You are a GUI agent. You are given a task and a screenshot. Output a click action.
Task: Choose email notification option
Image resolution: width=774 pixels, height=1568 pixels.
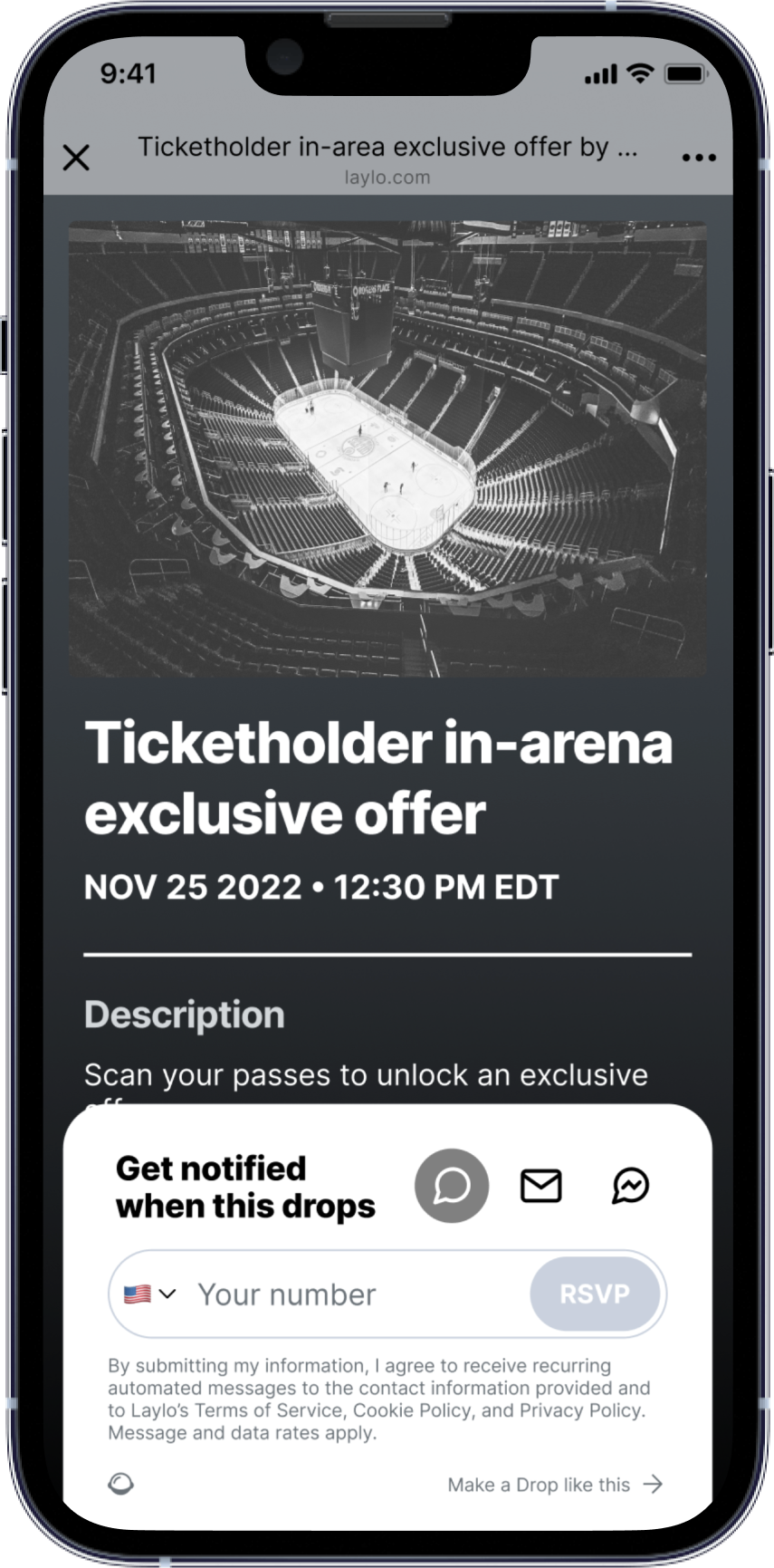point(541,1185)
